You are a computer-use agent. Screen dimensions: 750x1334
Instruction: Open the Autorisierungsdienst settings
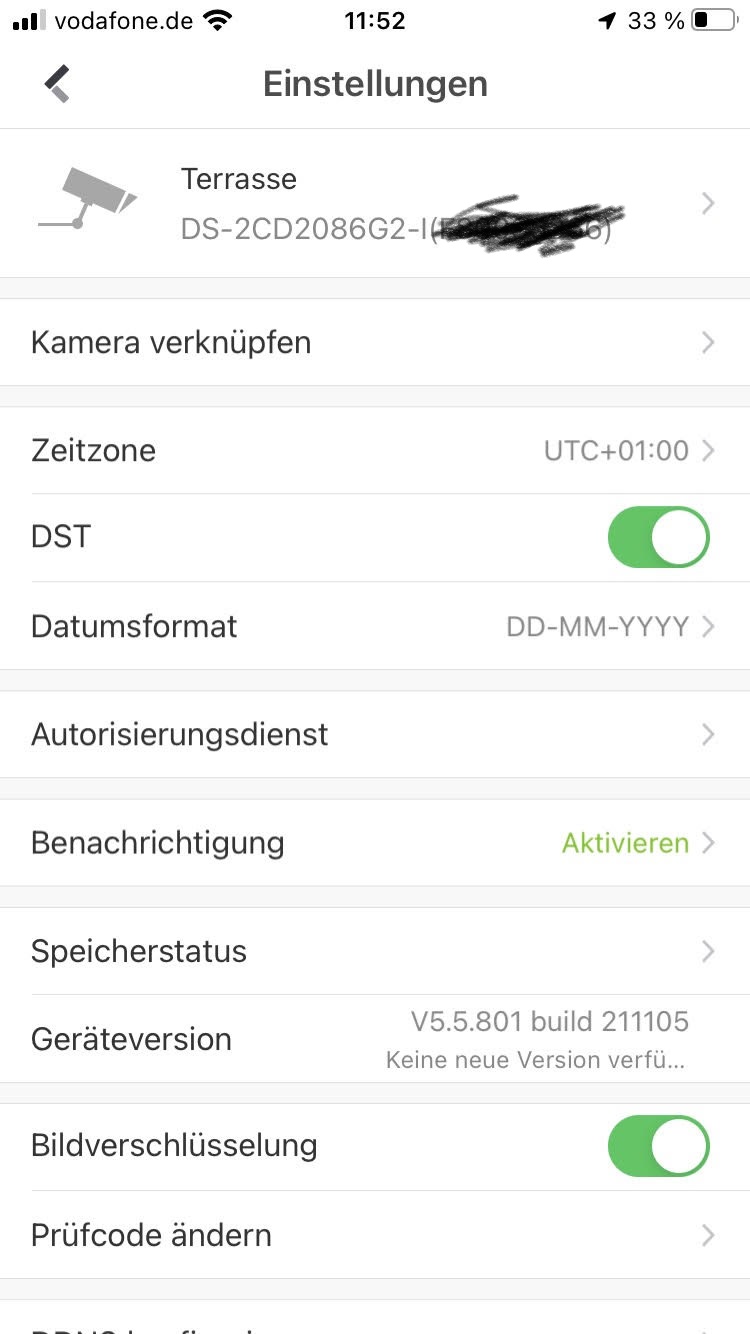(x=375, y=735)
